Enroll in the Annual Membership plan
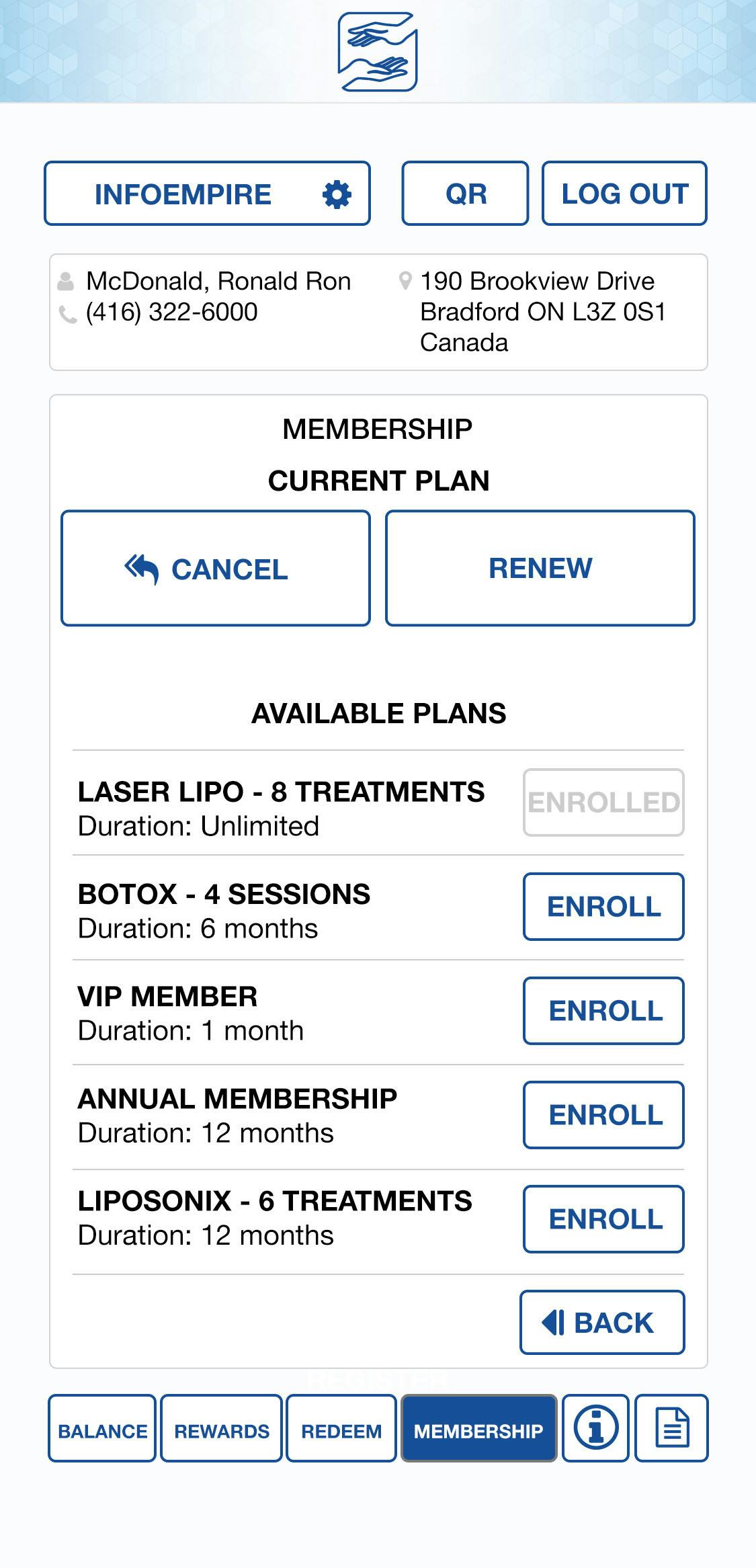Image resolution: width=756 pixels, height=1568 pixels. click(x=603, y=1115)
